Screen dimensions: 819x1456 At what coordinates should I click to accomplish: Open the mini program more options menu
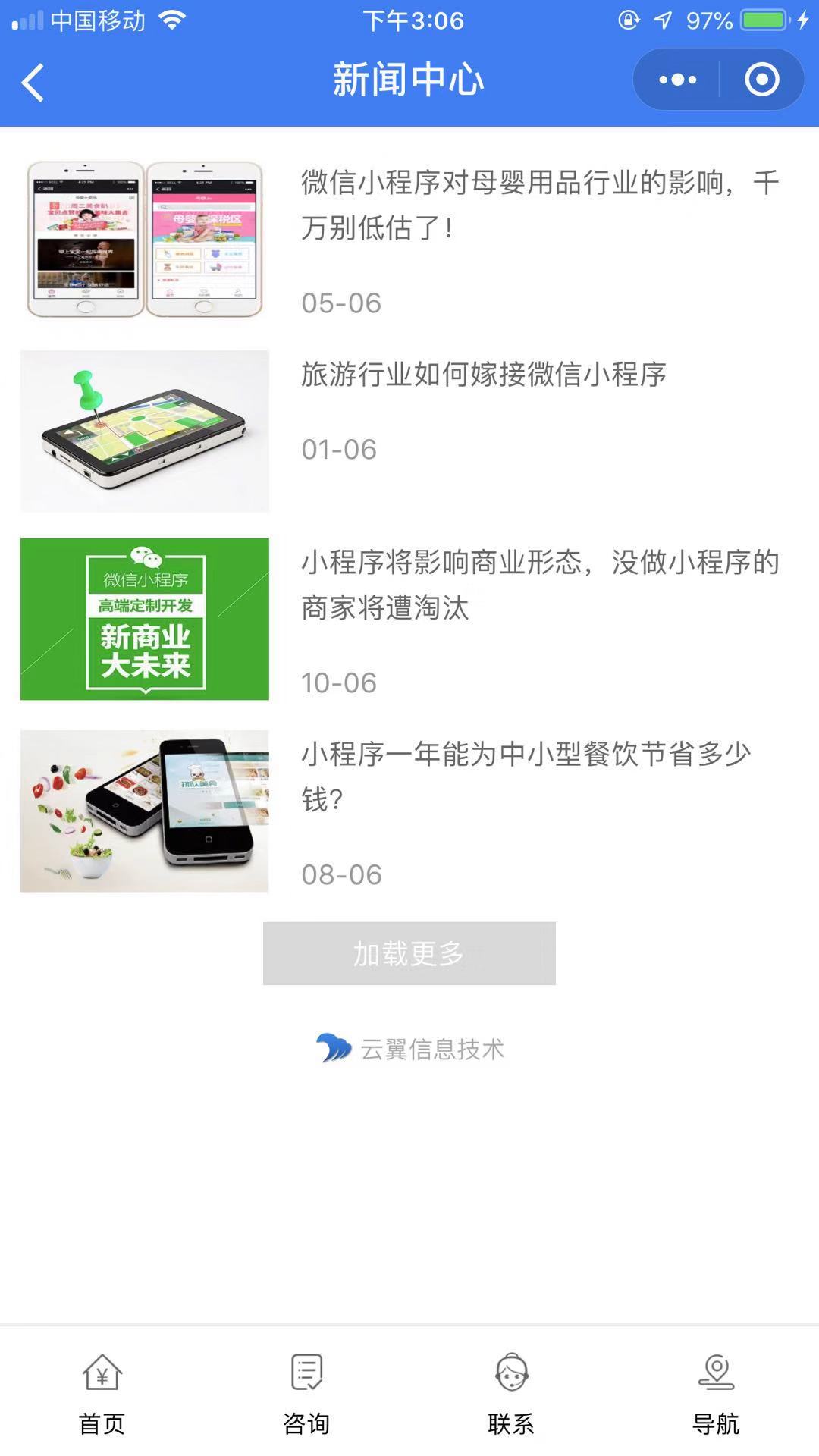[677, 80]
